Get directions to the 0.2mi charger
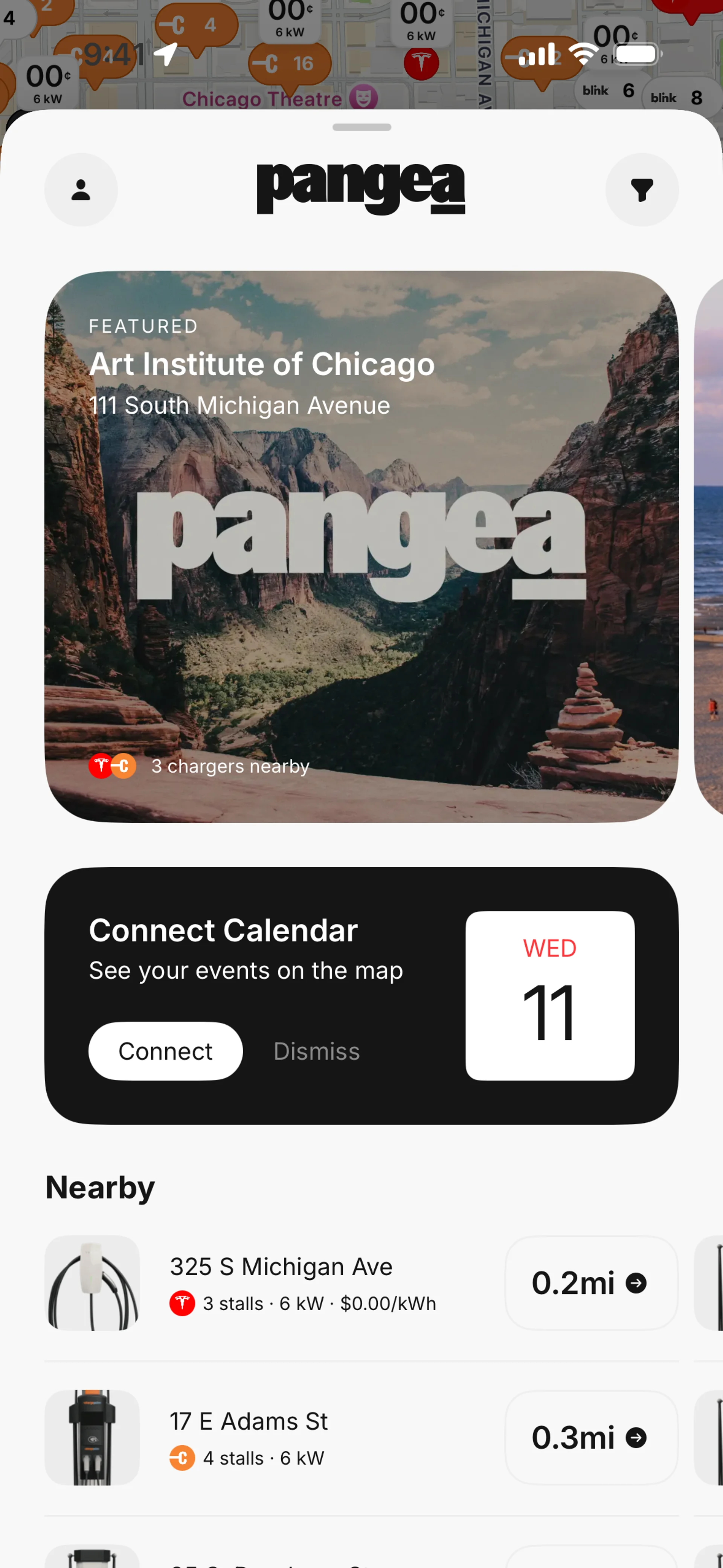Screen dimensions: 723x1568 click(x=590, y=1283)
